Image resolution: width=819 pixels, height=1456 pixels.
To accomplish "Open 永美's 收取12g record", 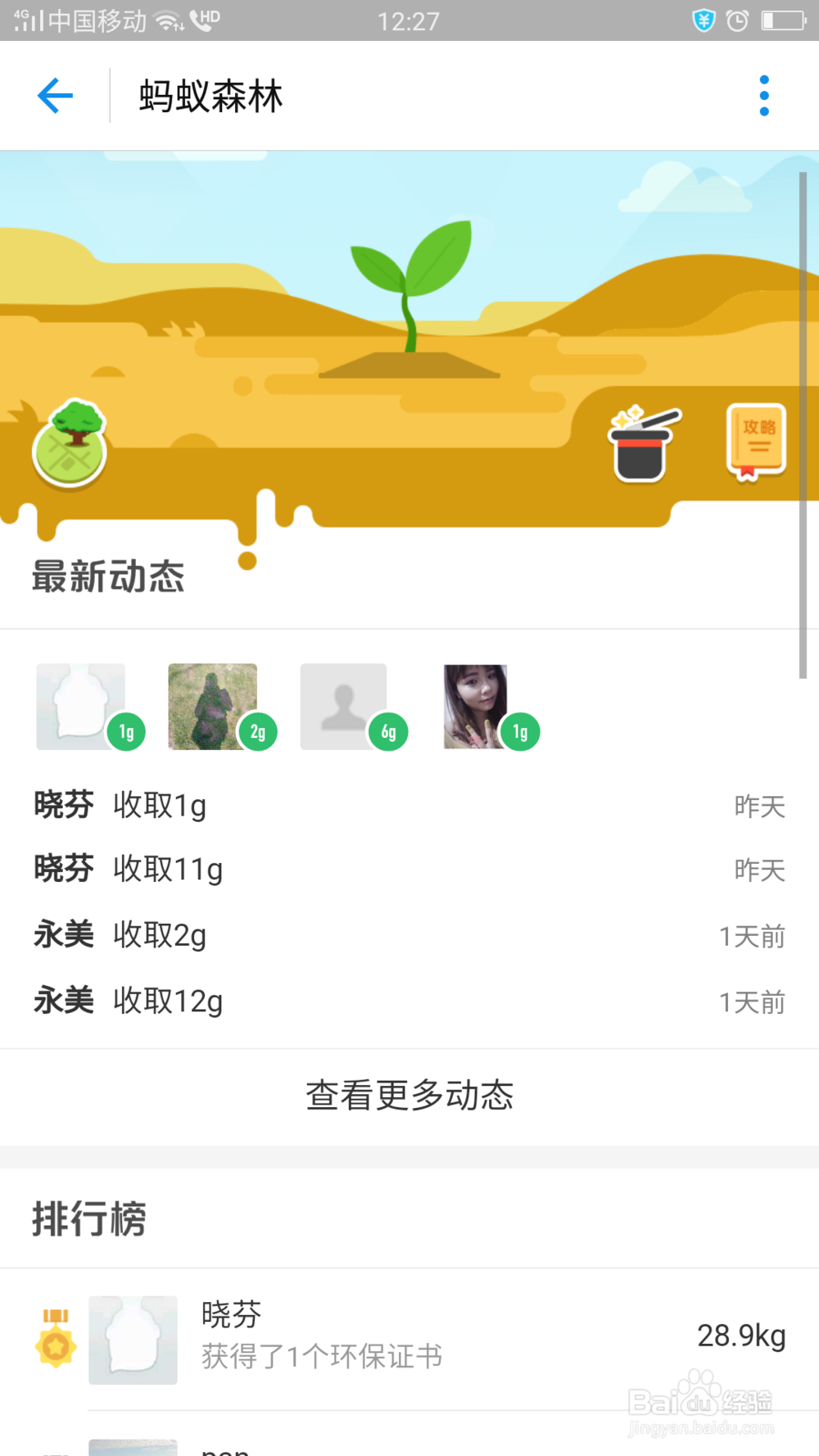I will point(168,1001).
